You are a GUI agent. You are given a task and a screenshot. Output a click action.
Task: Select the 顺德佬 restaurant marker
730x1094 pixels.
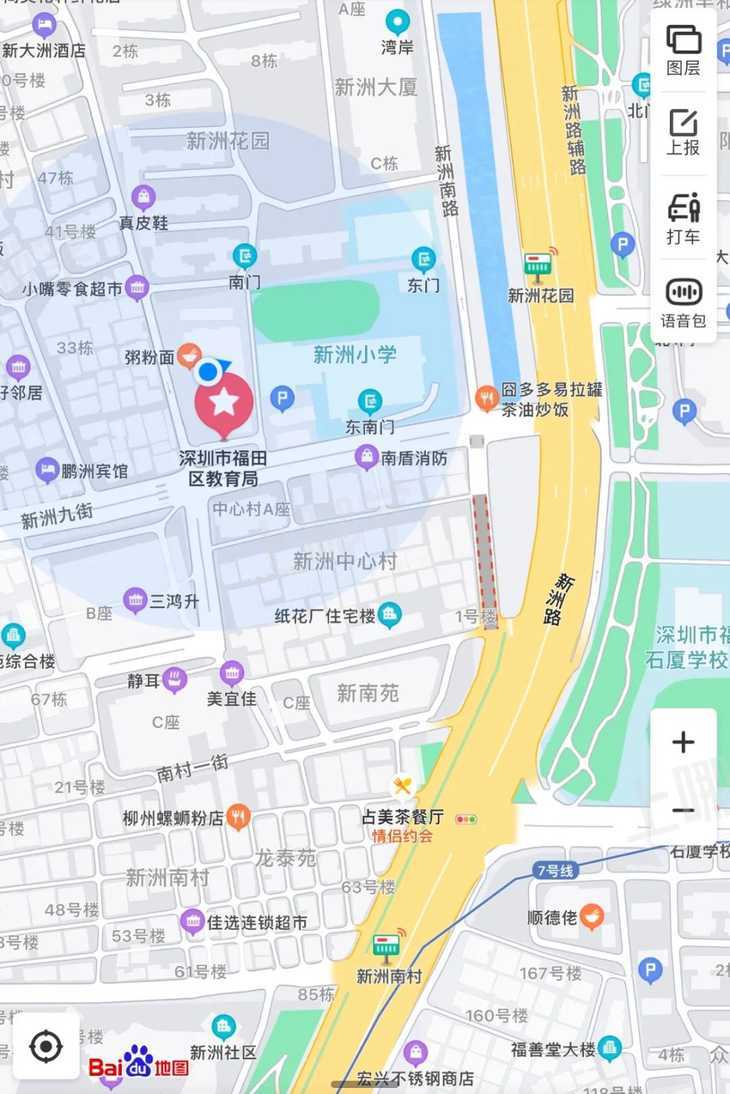tap(592, 915)
